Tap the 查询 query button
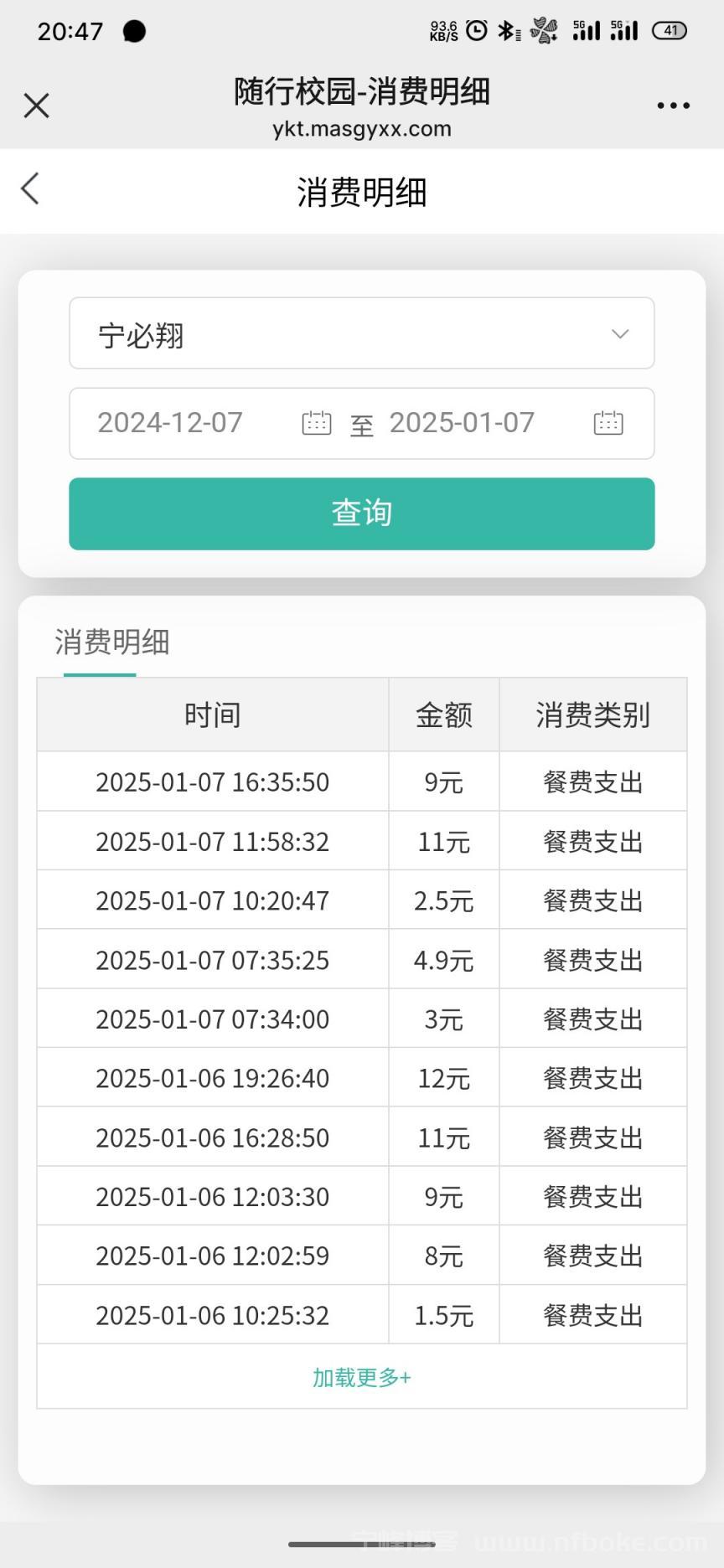The height and width of the screenshot is (1568, 724). pyautogui.click(x=362, y=513)
